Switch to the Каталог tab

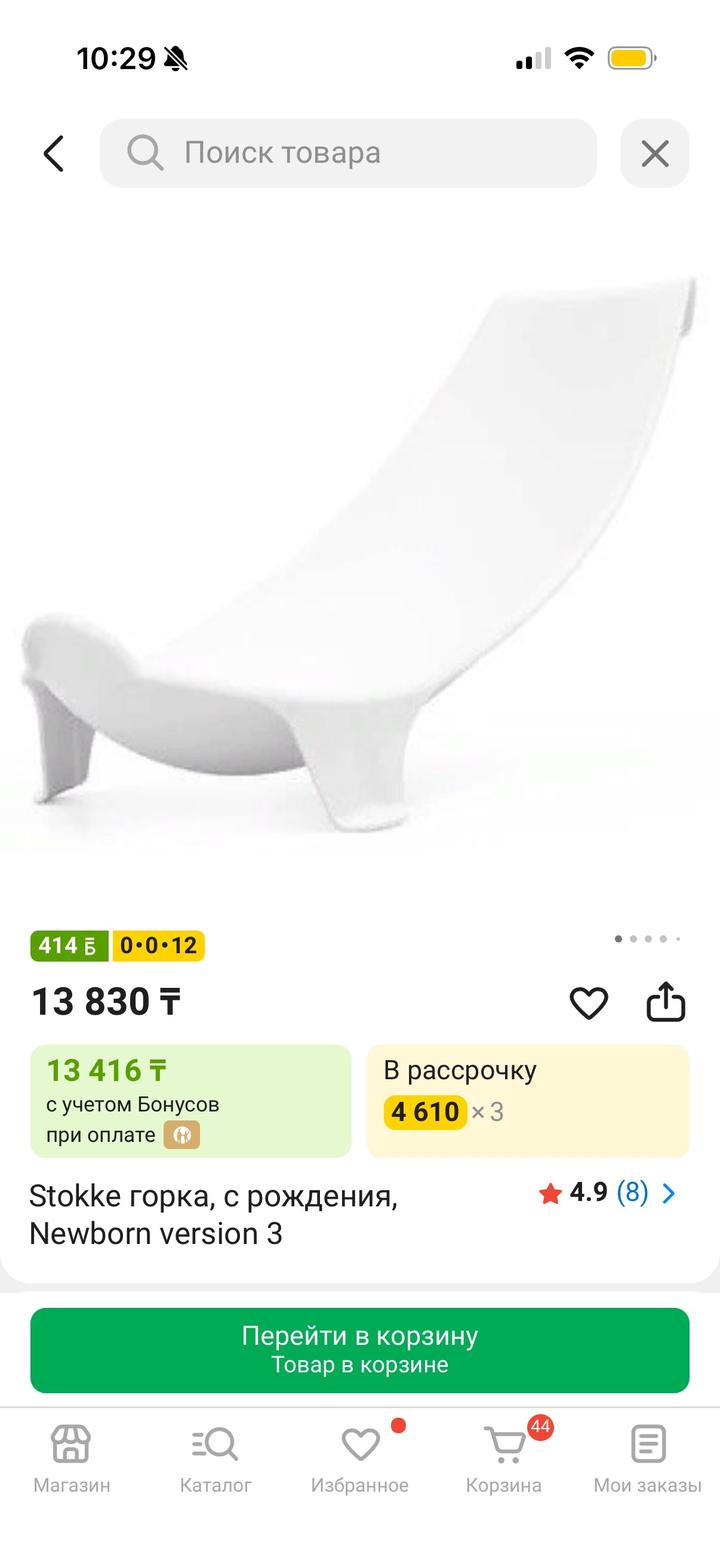[216, 1460]
